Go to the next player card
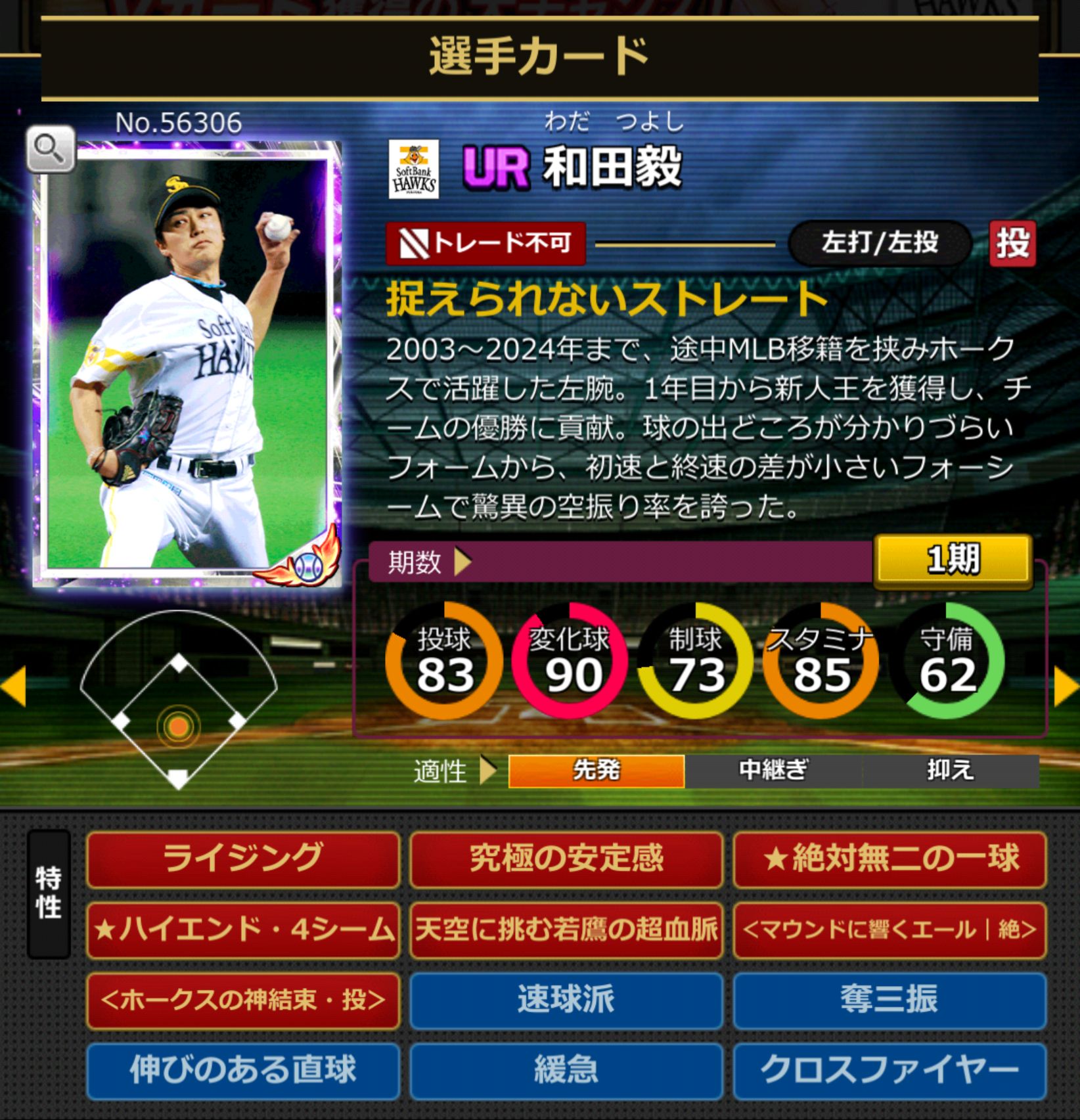Image resolution: width=1080 pixels, height=1120 pixels. tap(1066, 687)
